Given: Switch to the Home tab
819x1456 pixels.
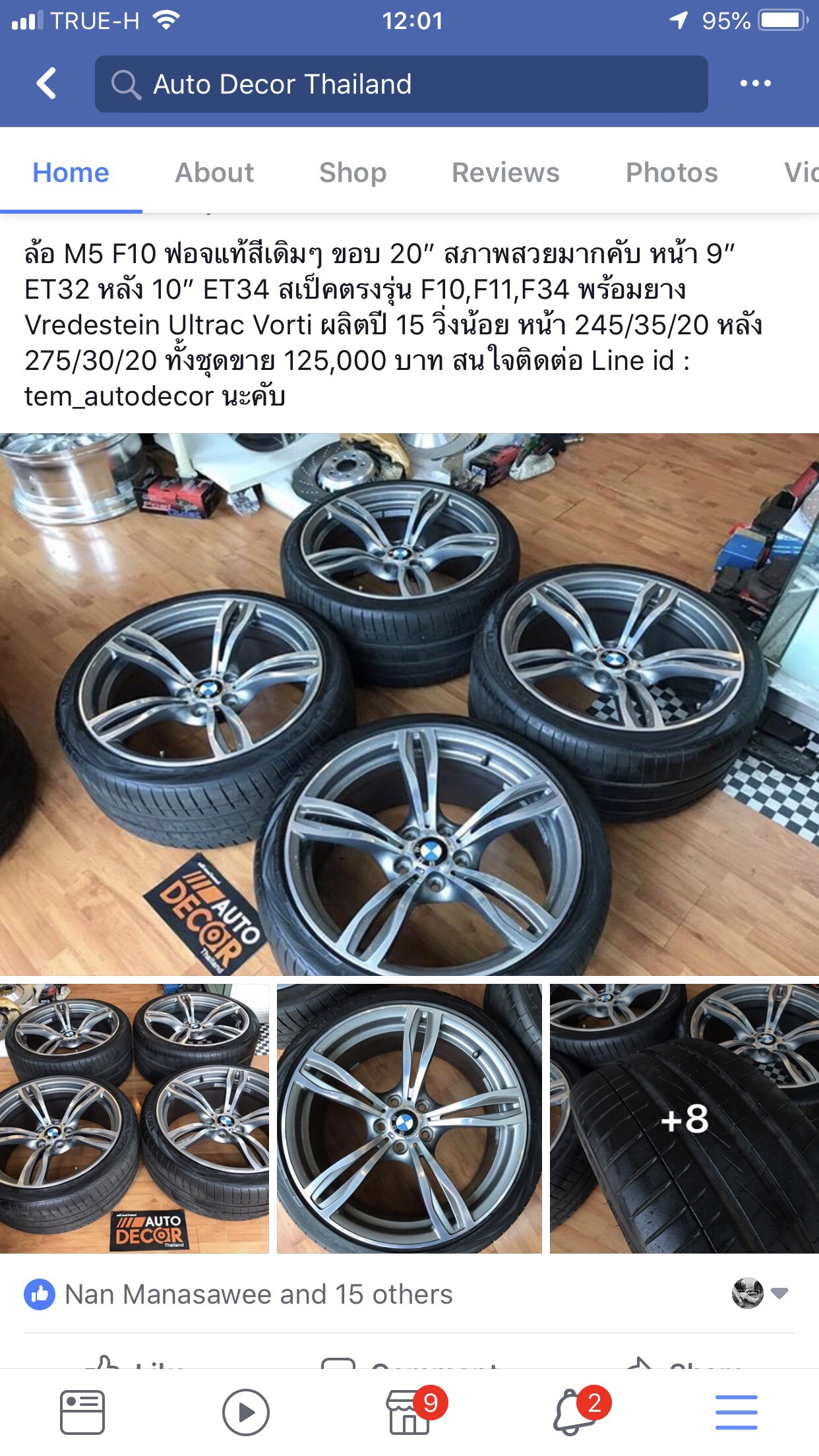Looking at the screenshot, I should pos(71,173).
